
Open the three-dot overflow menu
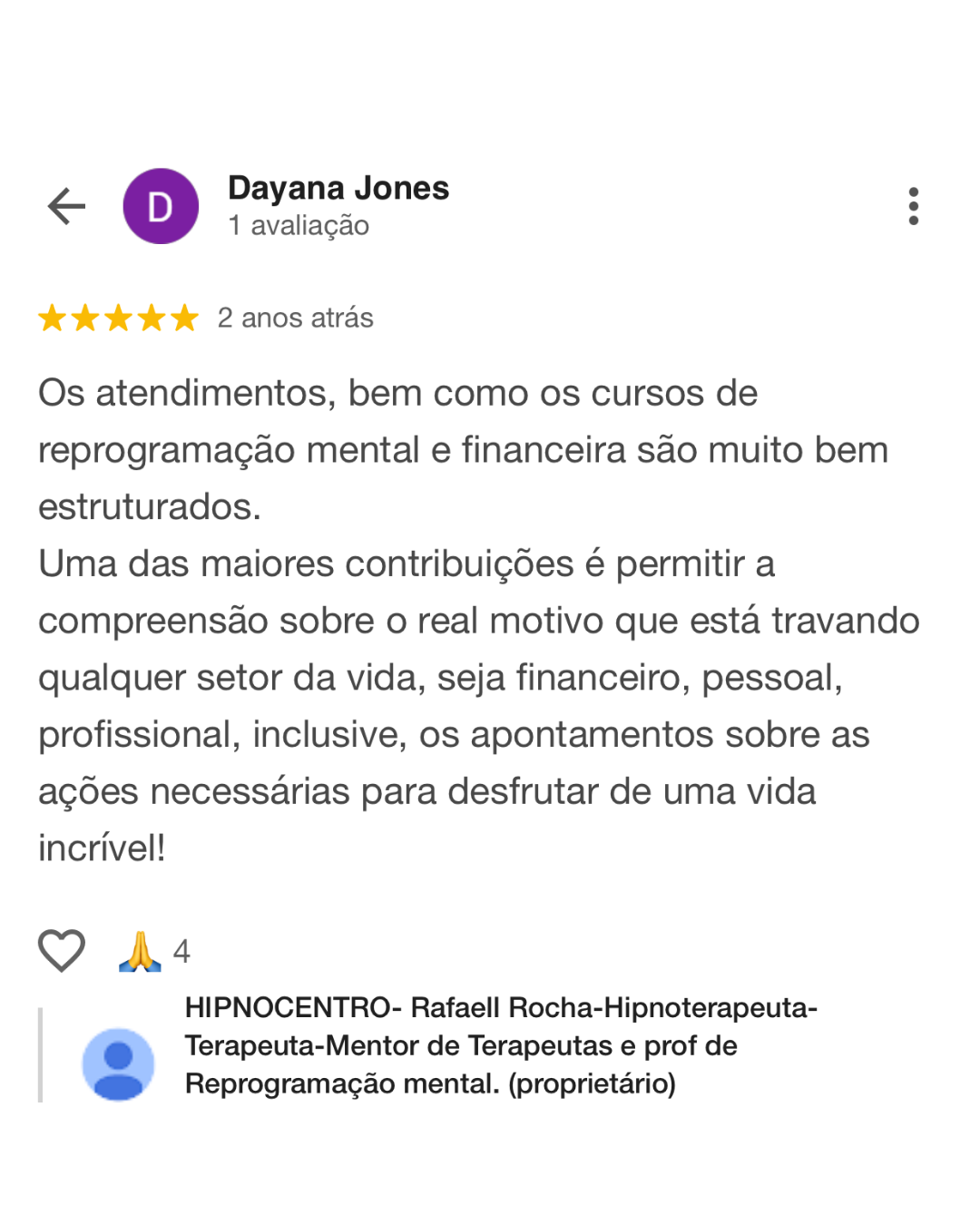pyautogui.click(x=913, y=207)
